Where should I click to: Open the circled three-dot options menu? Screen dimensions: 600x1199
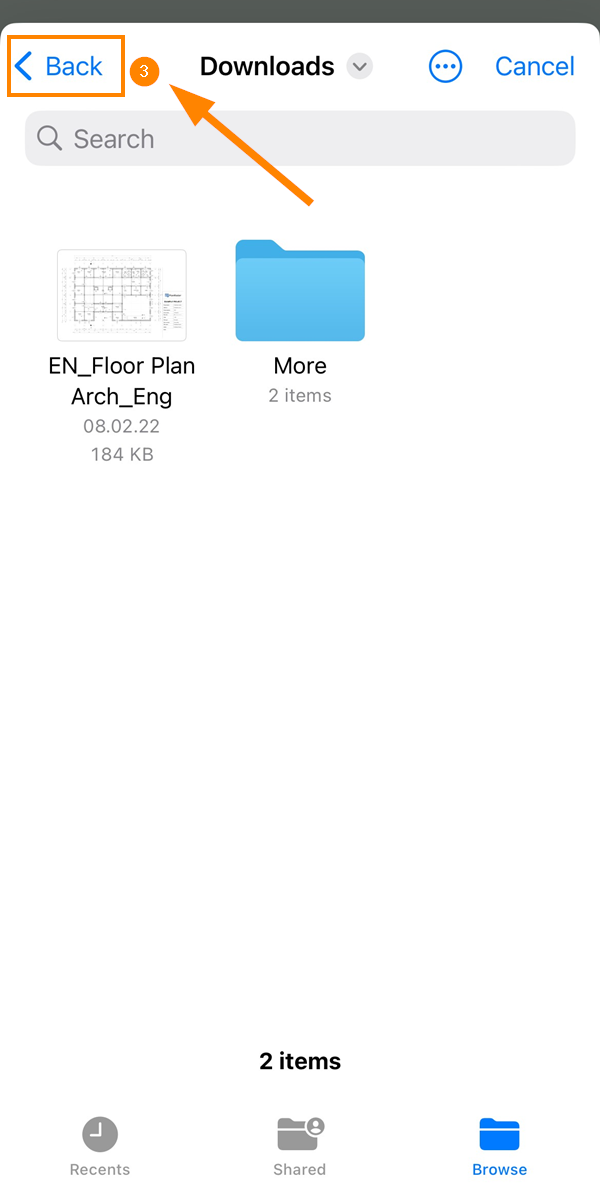click(446, 67)
